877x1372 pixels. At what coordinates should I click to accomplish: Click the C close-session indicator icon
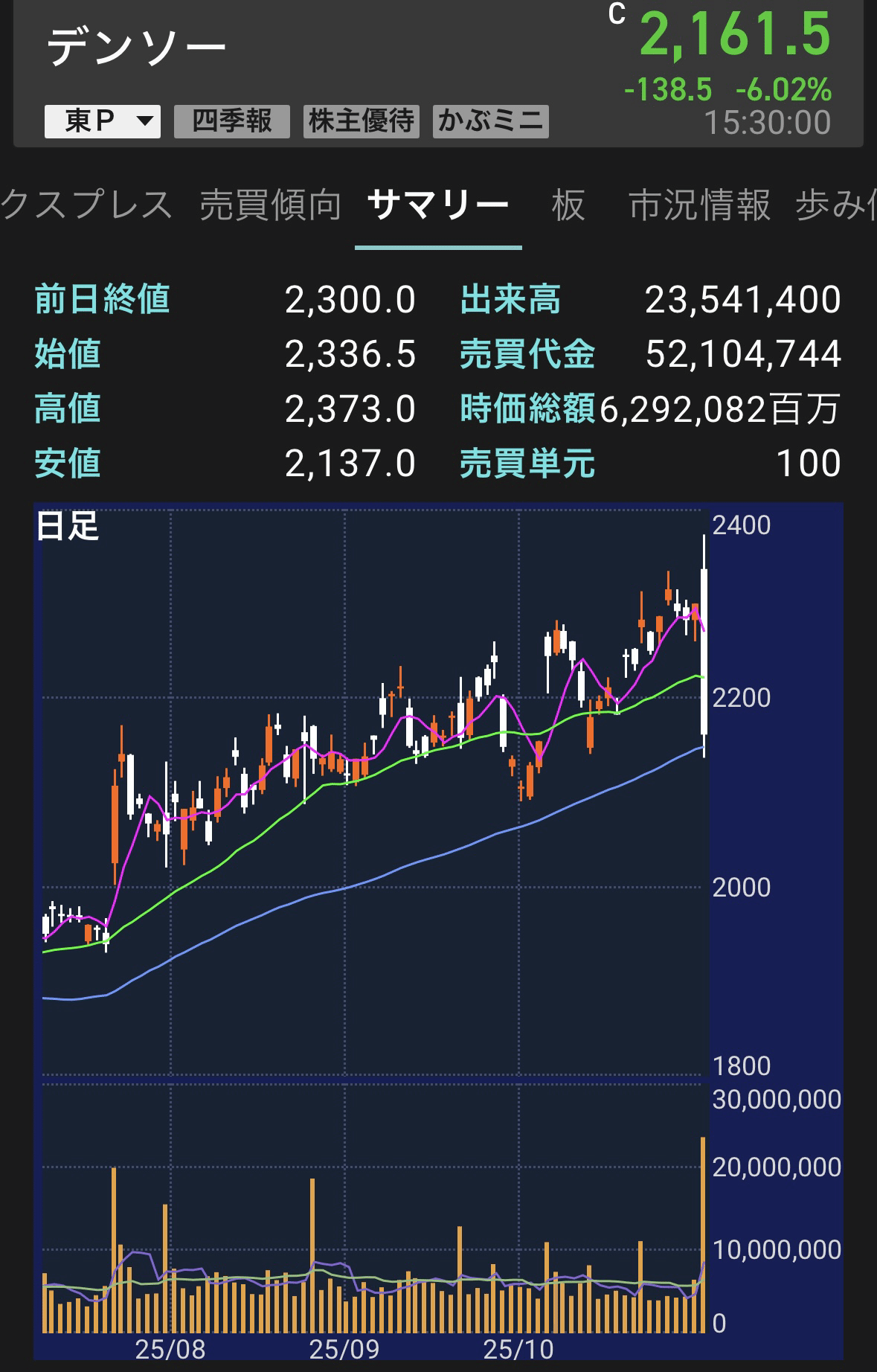coord(617,13)
